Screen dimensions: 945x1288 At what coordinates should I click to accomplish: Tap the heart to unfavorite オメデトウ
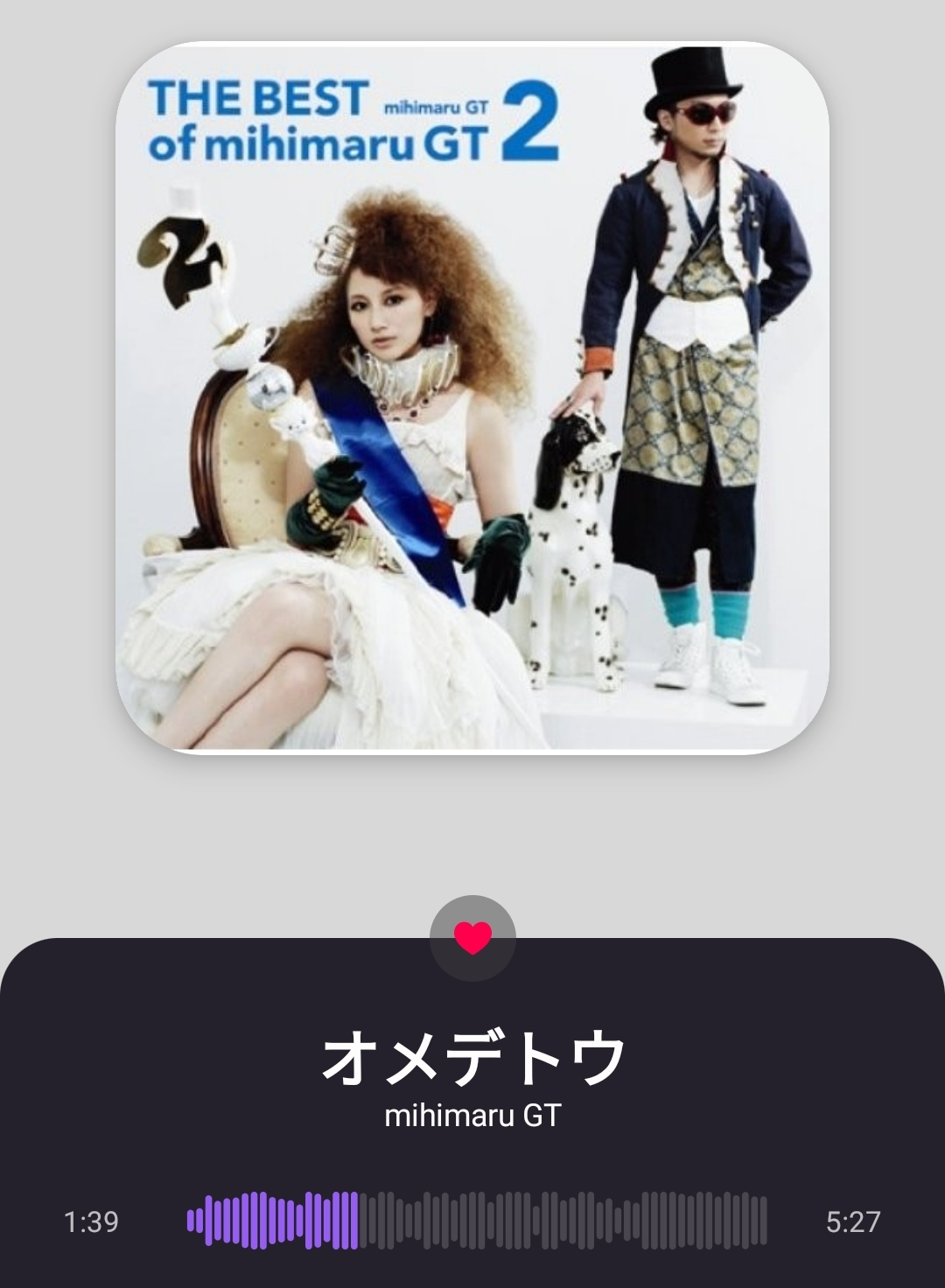pyautogui.click(x=472, y=938)
